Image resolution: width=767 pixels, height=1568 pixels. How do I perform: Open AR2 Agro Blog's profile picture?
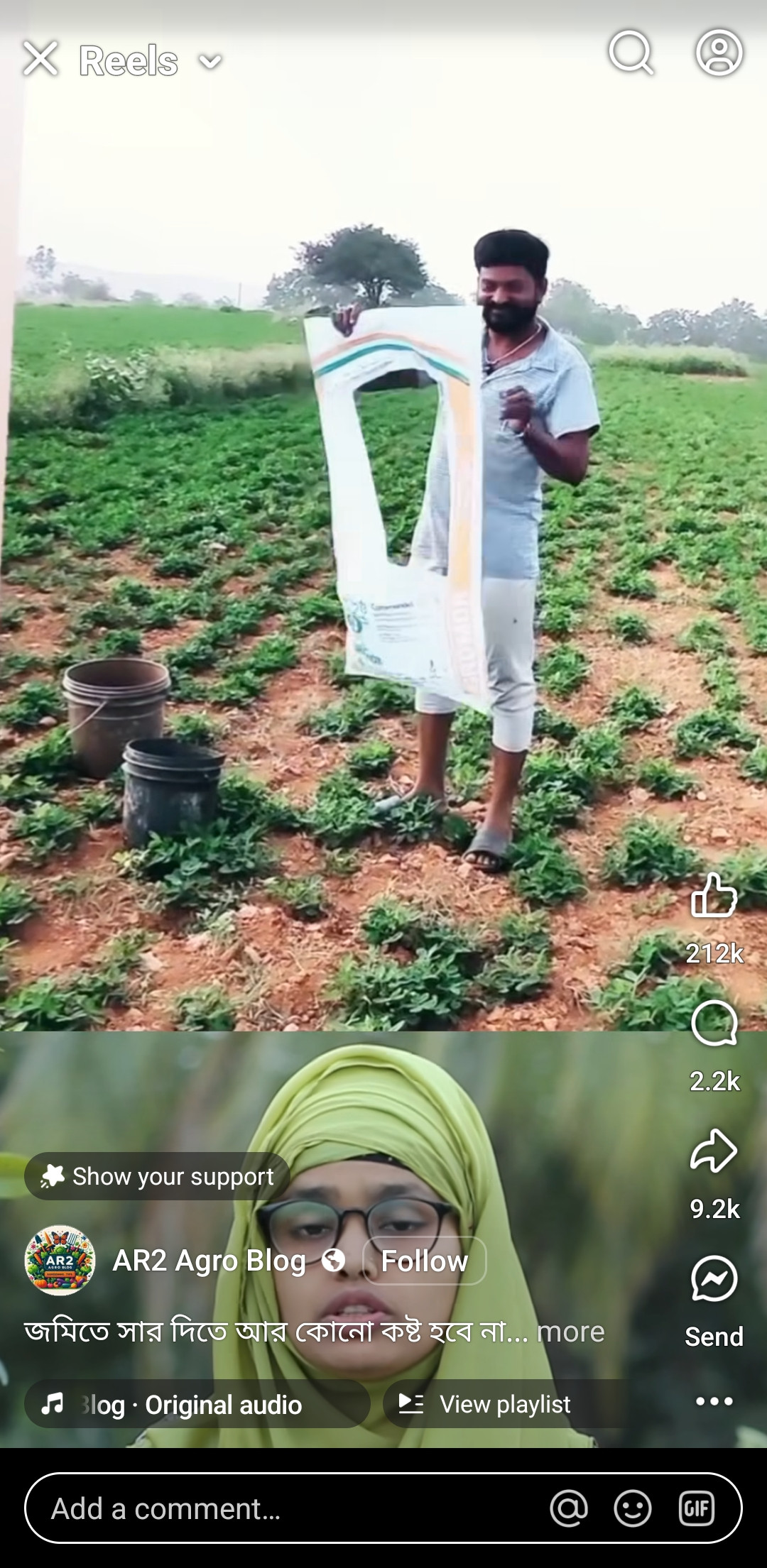[60, 1261]
